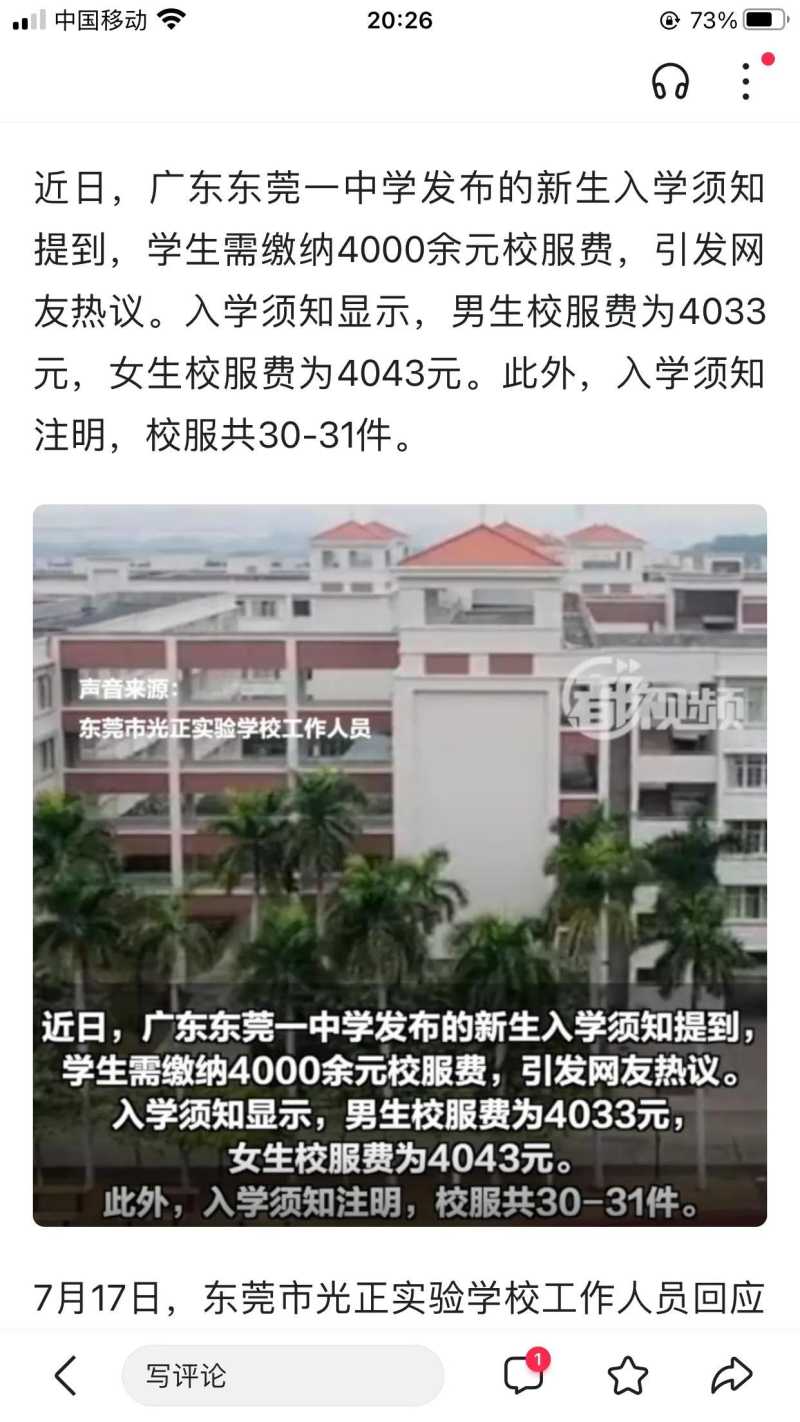Share this article

(731, 1376)
